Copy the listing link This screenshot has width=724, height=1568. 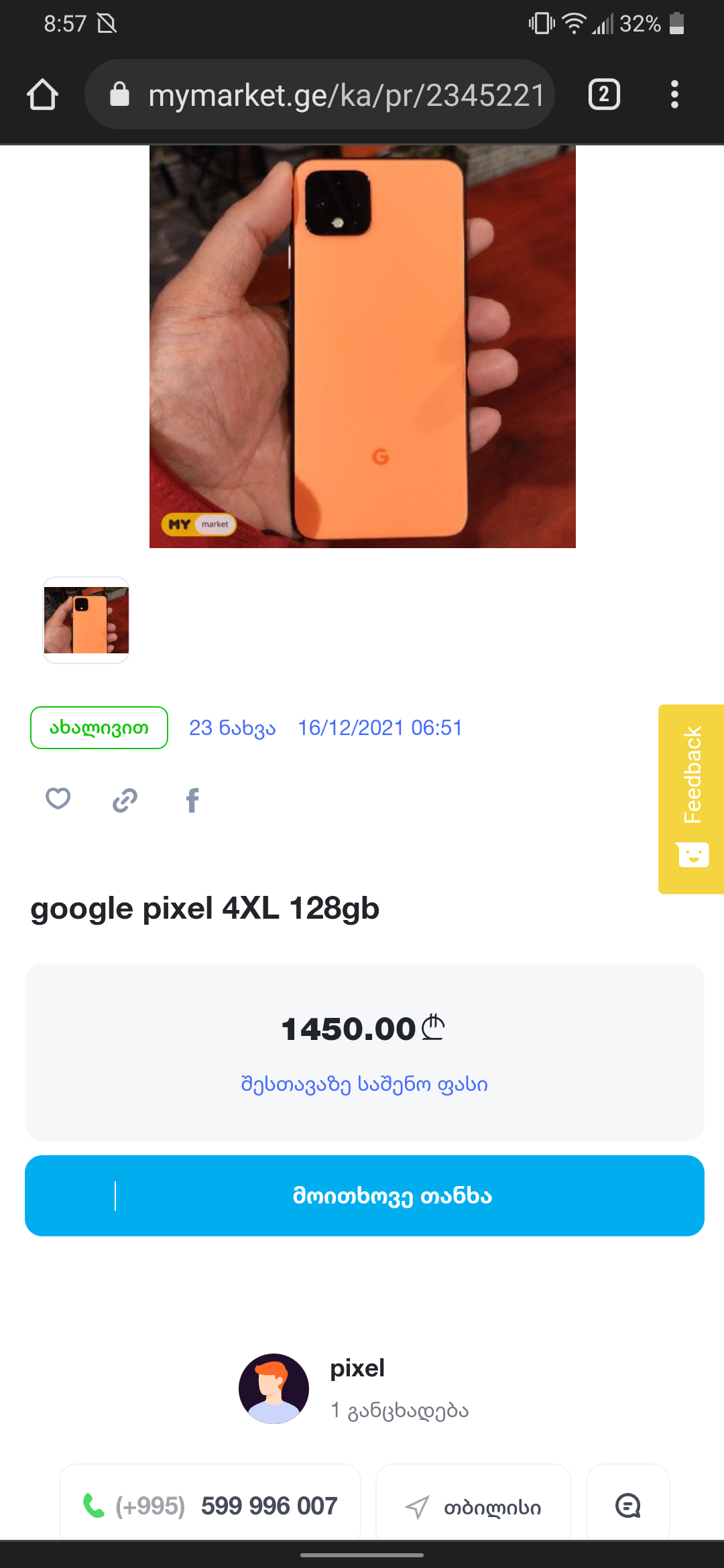click(125, 799)
